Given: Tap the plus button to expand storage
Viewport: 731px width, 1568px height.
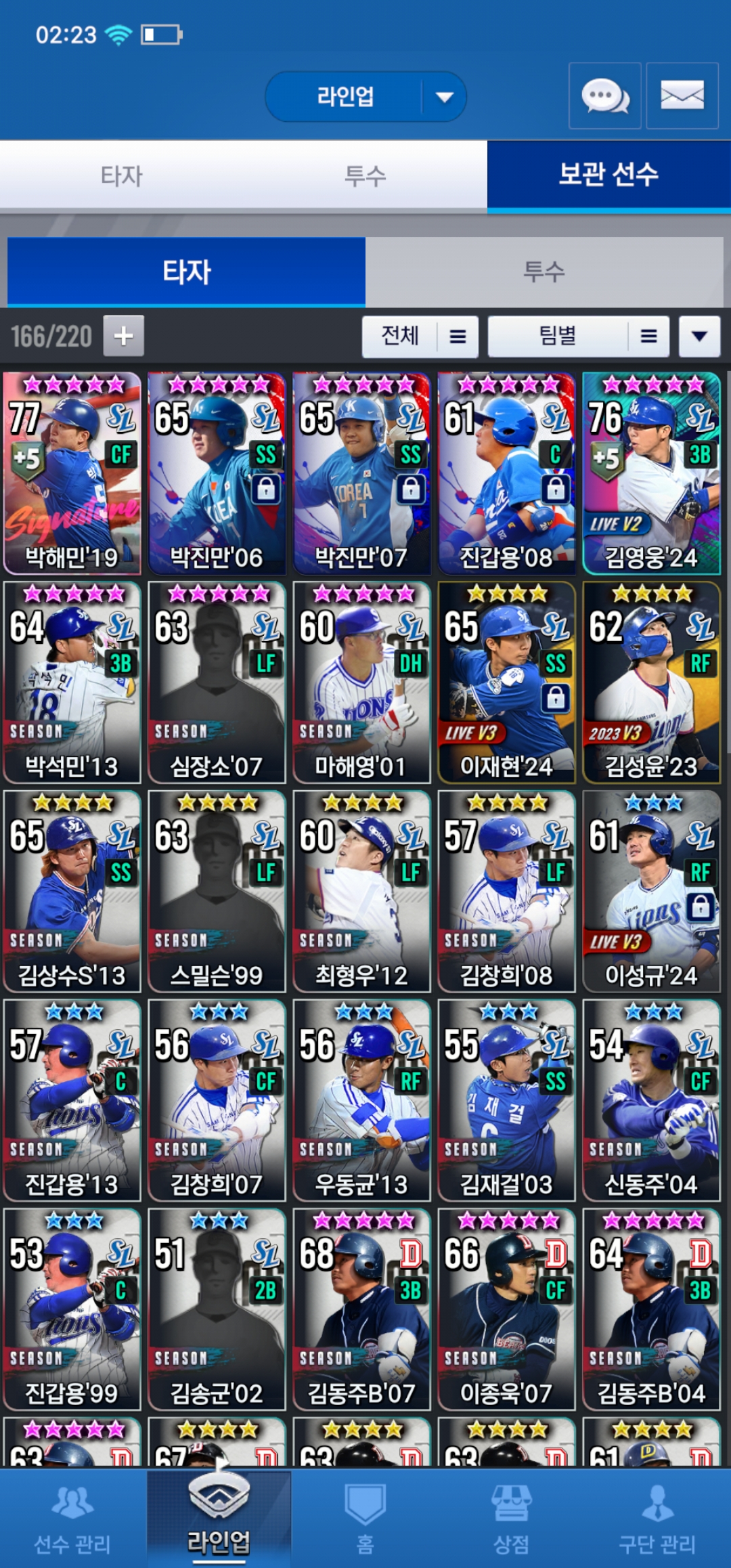Looking at the screenshot, I should click(x=123, y=336).
